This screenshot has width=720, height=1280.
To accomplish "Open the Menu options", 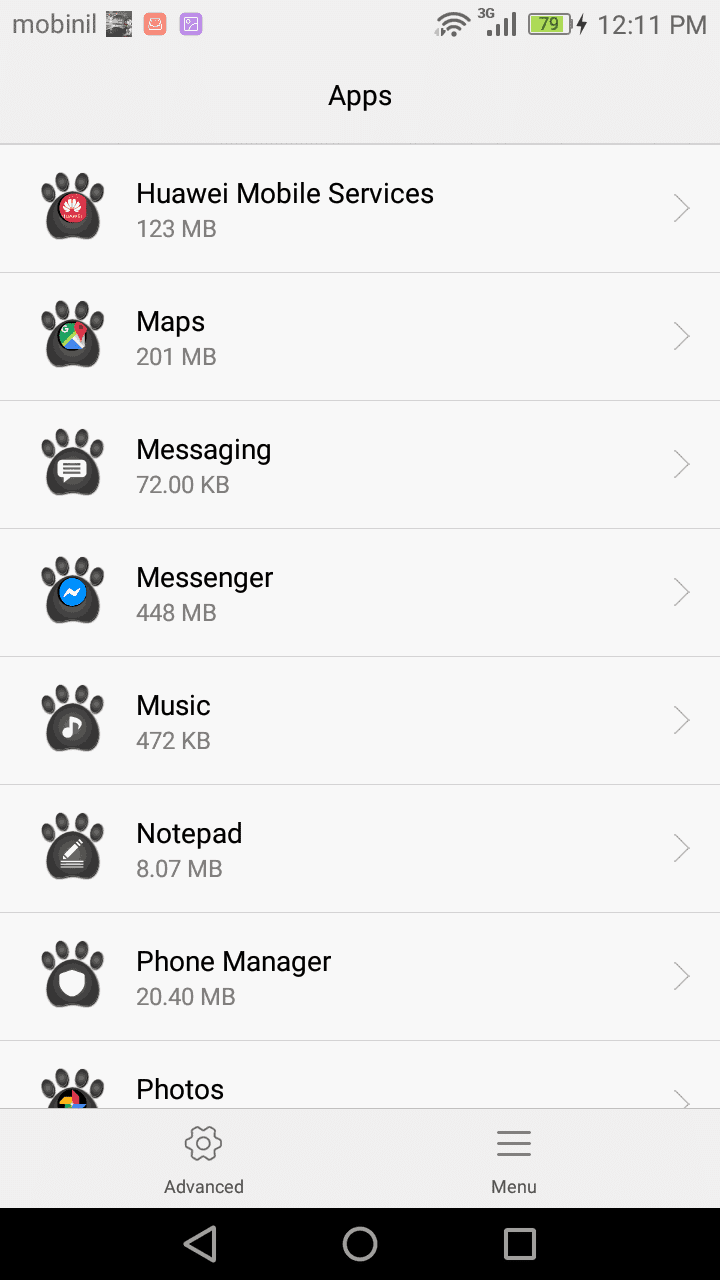I will pyautogui.click(x=514, y=1160).
